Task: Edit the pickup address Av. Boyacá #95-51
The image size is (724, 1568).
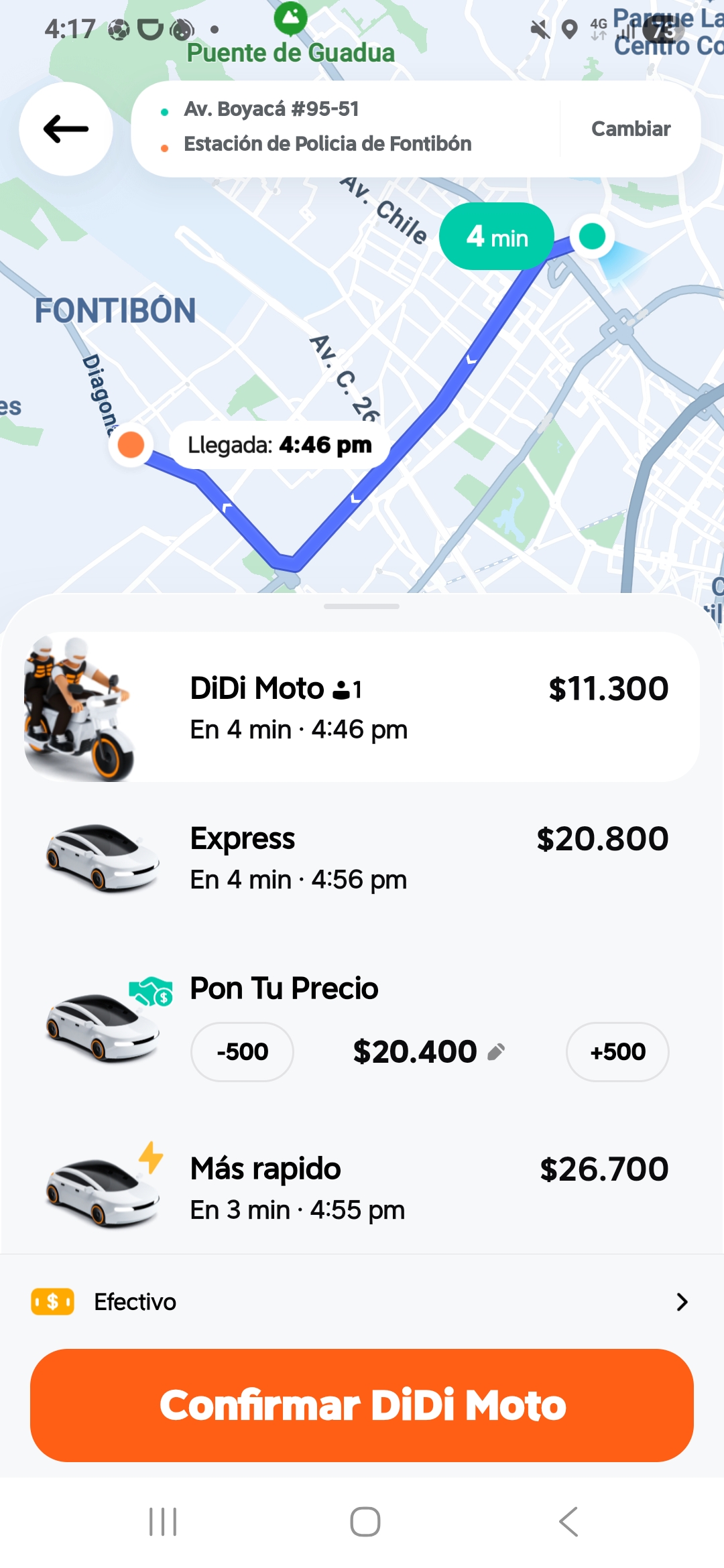Action: coord(271,109)
